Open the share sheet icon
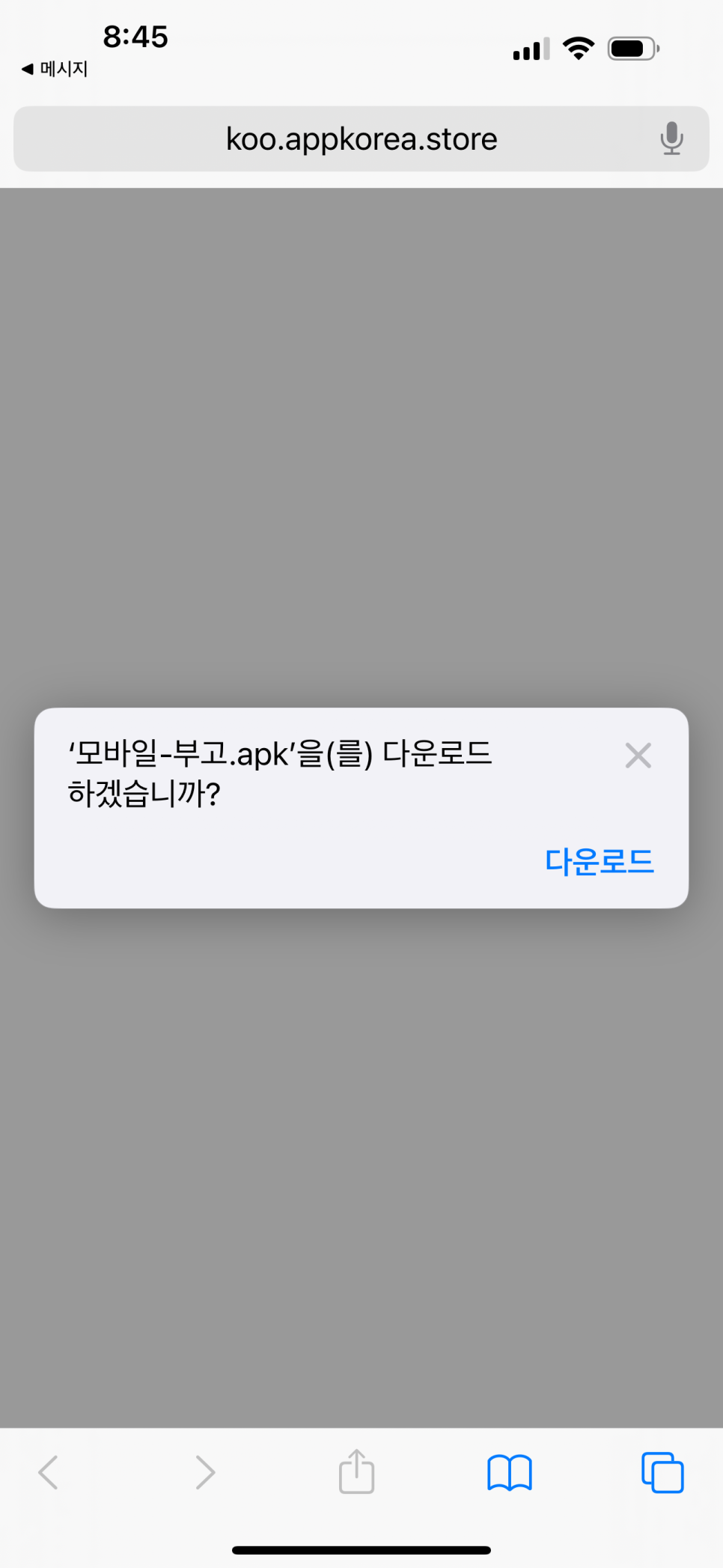The width and height of the screenshot is (723, 1568). (357, 1471)
